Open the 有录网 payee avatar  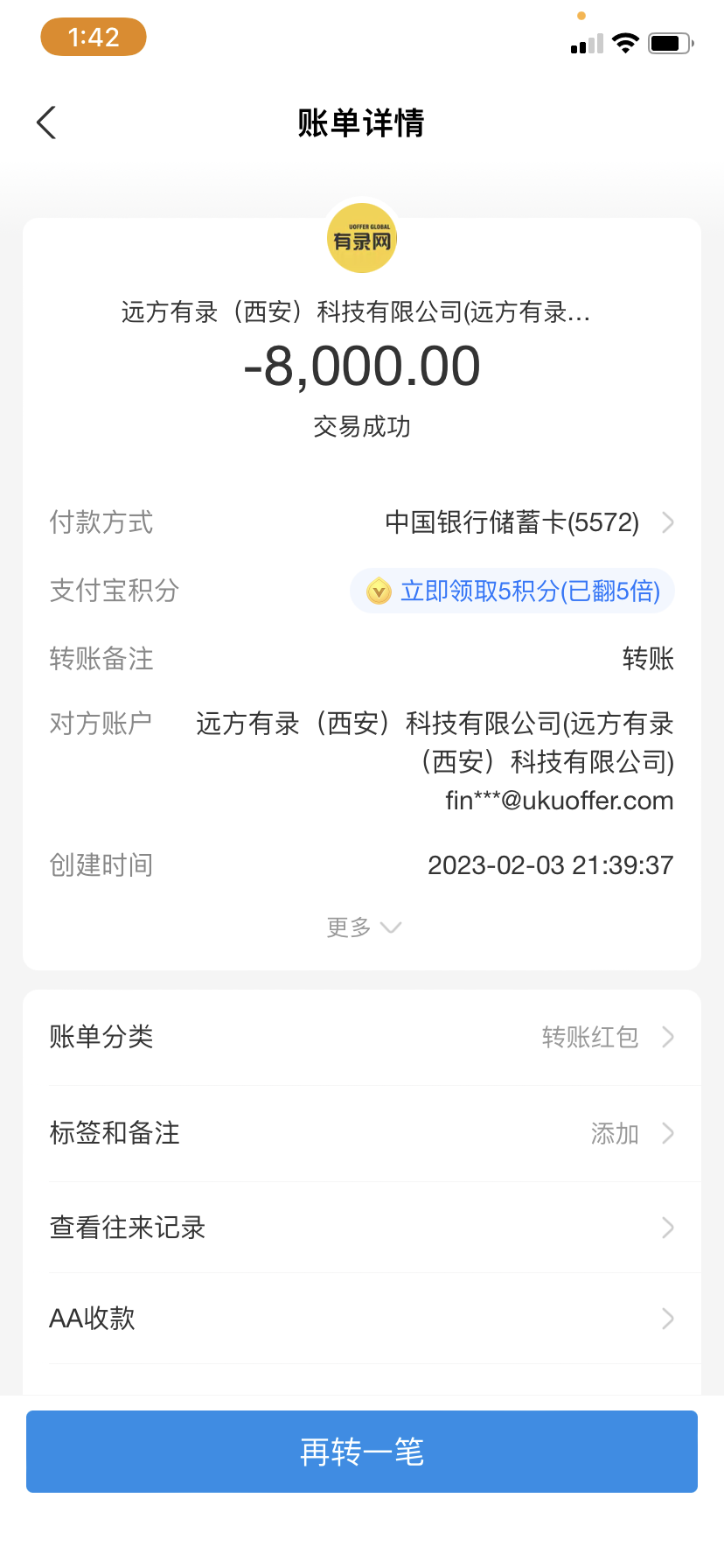(x=362, y=239)
